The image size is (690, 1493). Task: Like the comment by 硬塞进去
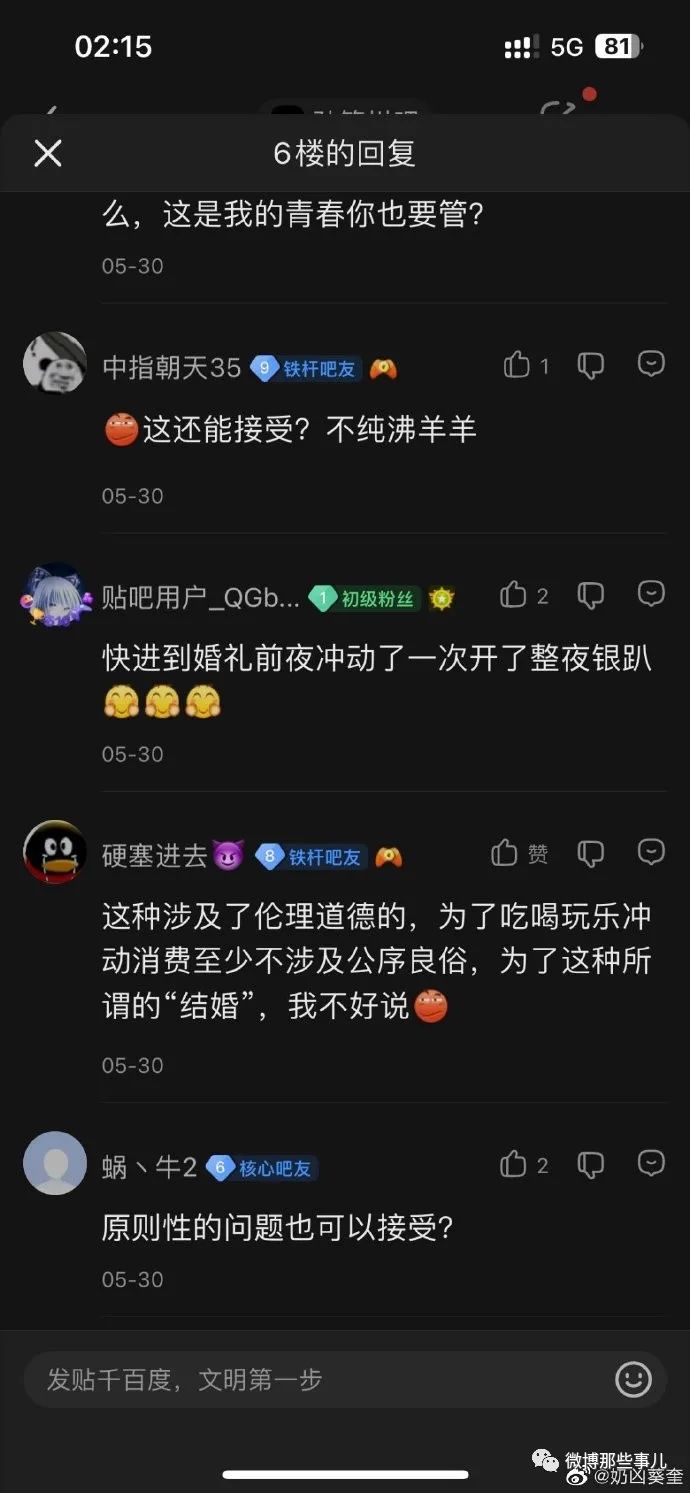505,853
